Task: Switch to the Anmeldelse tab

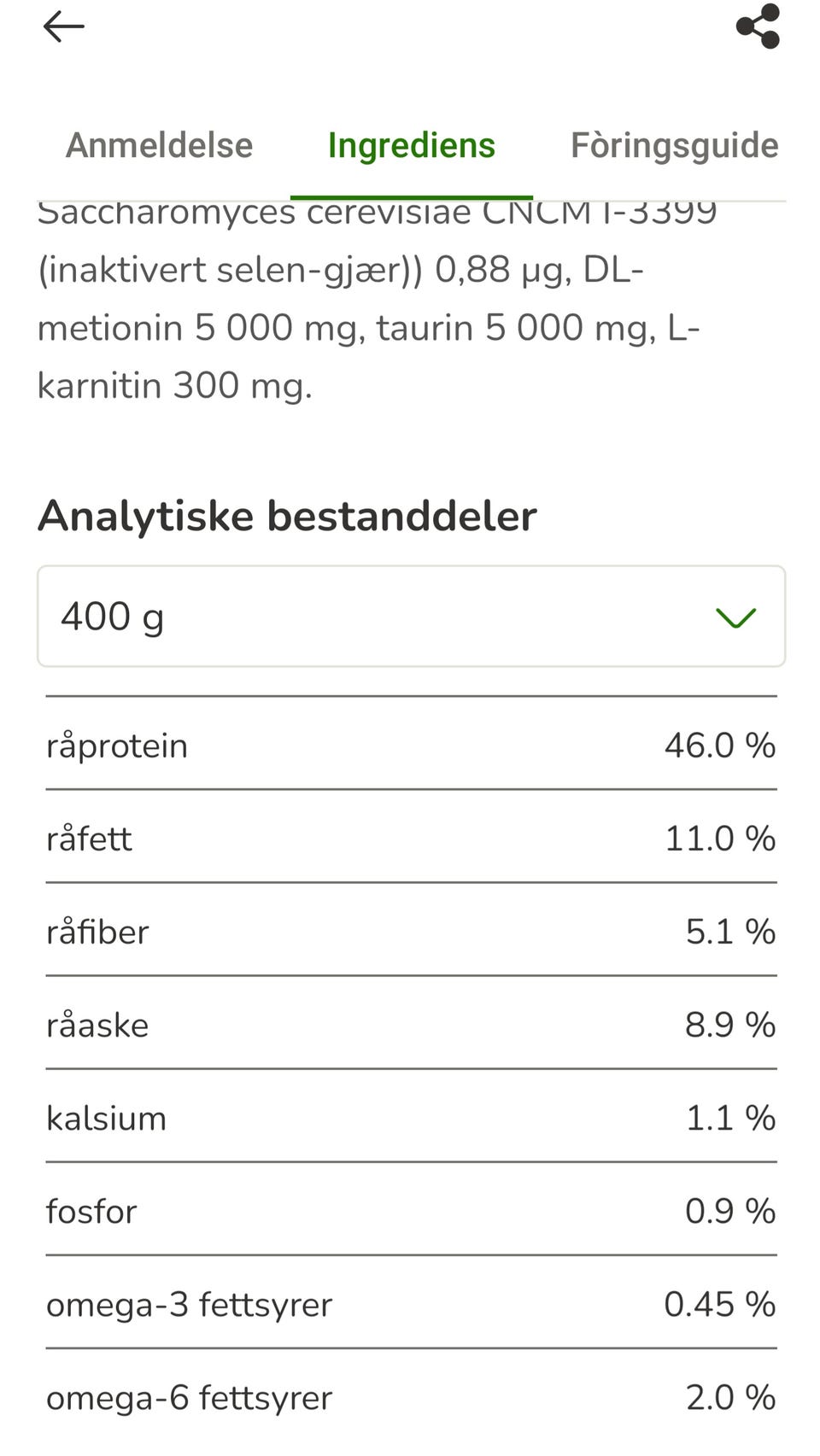Action: click(x=160, y=145)
